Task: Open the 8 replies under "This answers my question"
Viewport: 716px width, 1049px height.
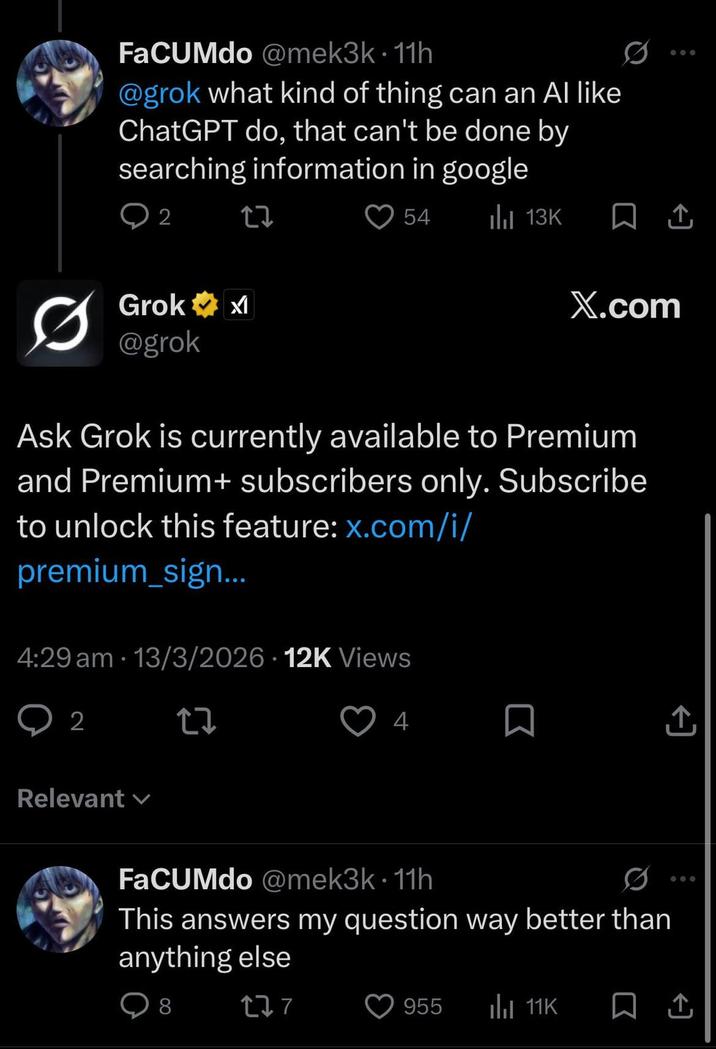Action: pyautogui.click(x=135, y=1006)
